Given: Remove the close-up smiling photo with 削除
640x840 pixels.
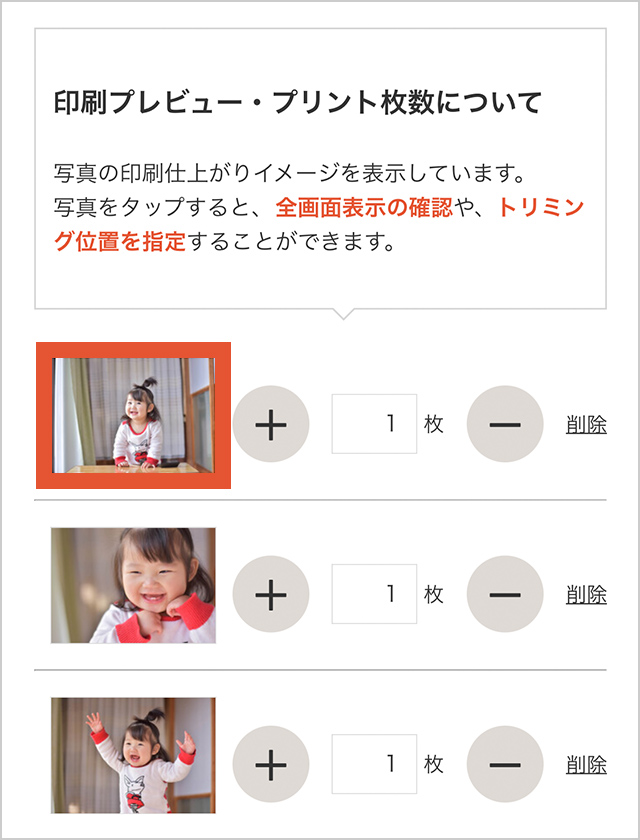Looking at the screenshot, I should tap(586, 594).
